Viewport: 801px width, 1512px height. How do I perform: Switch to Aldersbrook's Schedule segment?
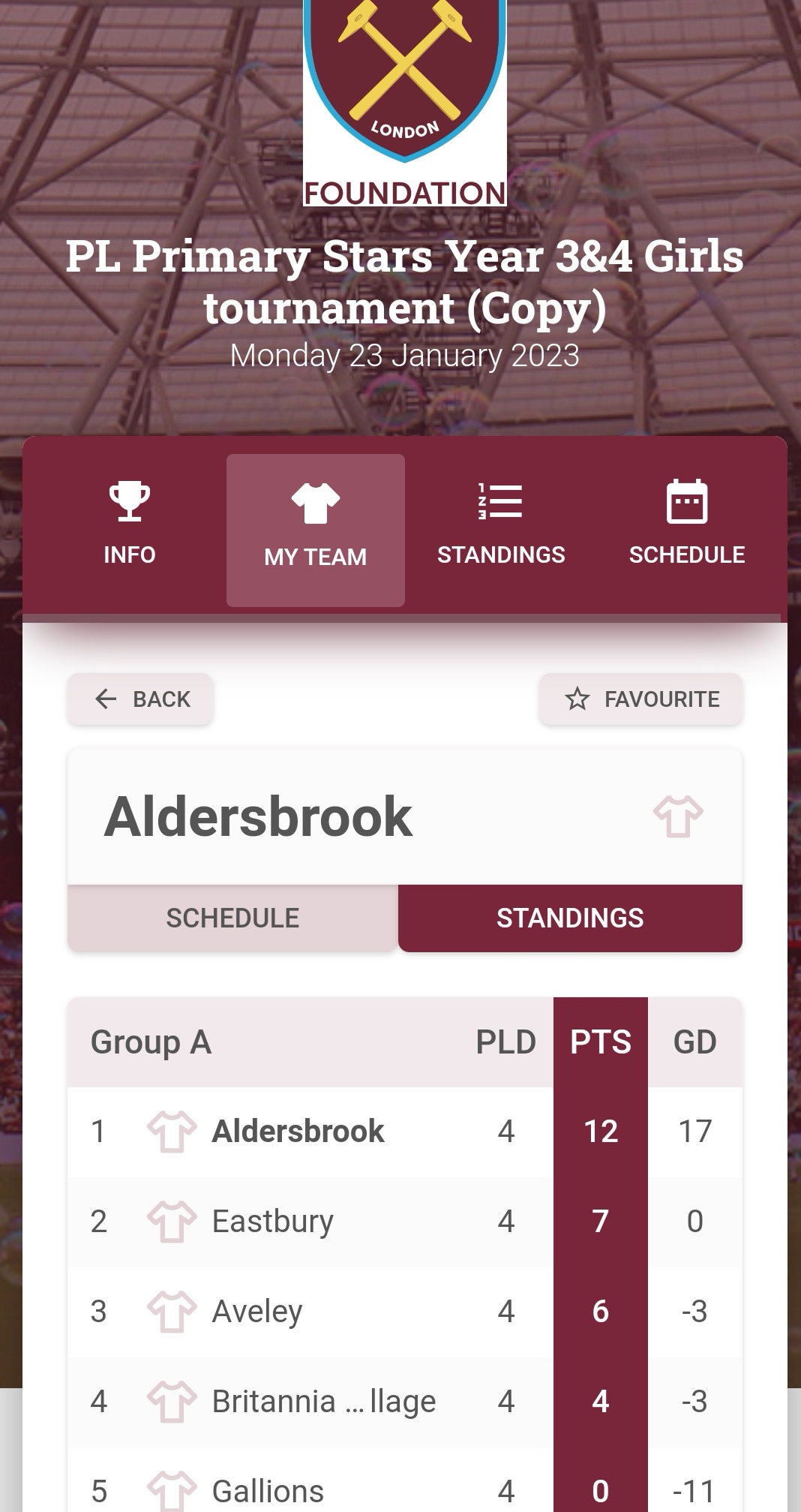point(232,918)
